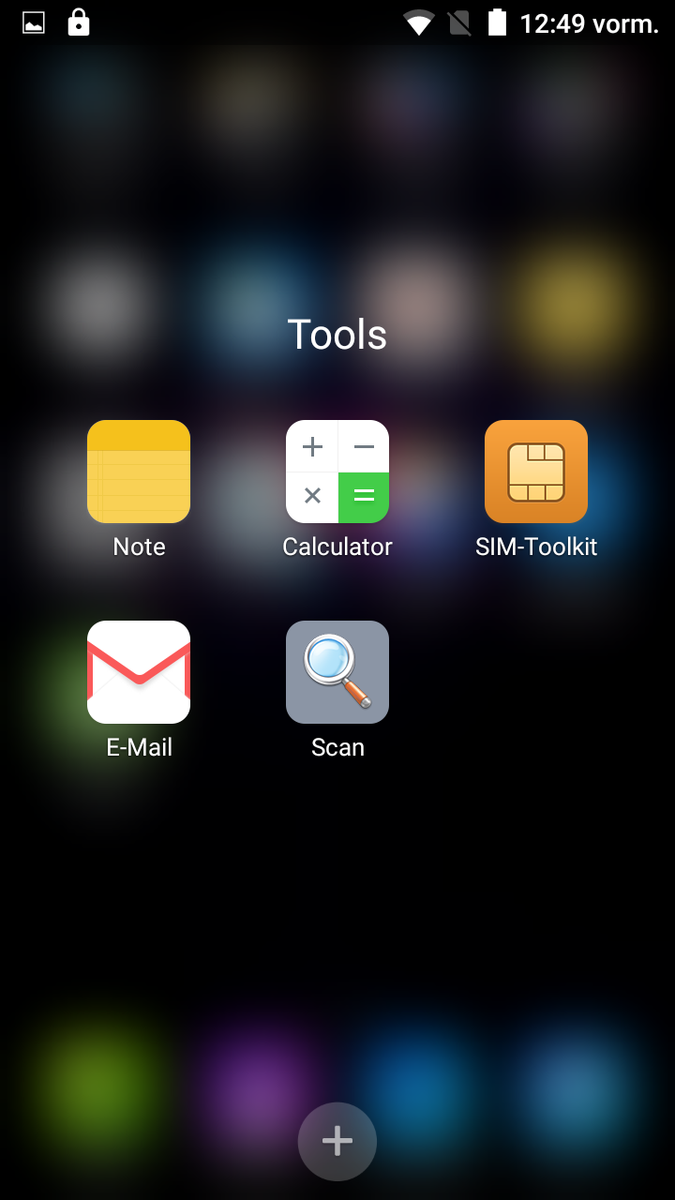Tap the plus button to add apps
This screenshot has width=675, height=1200.
coord(337,1141)
